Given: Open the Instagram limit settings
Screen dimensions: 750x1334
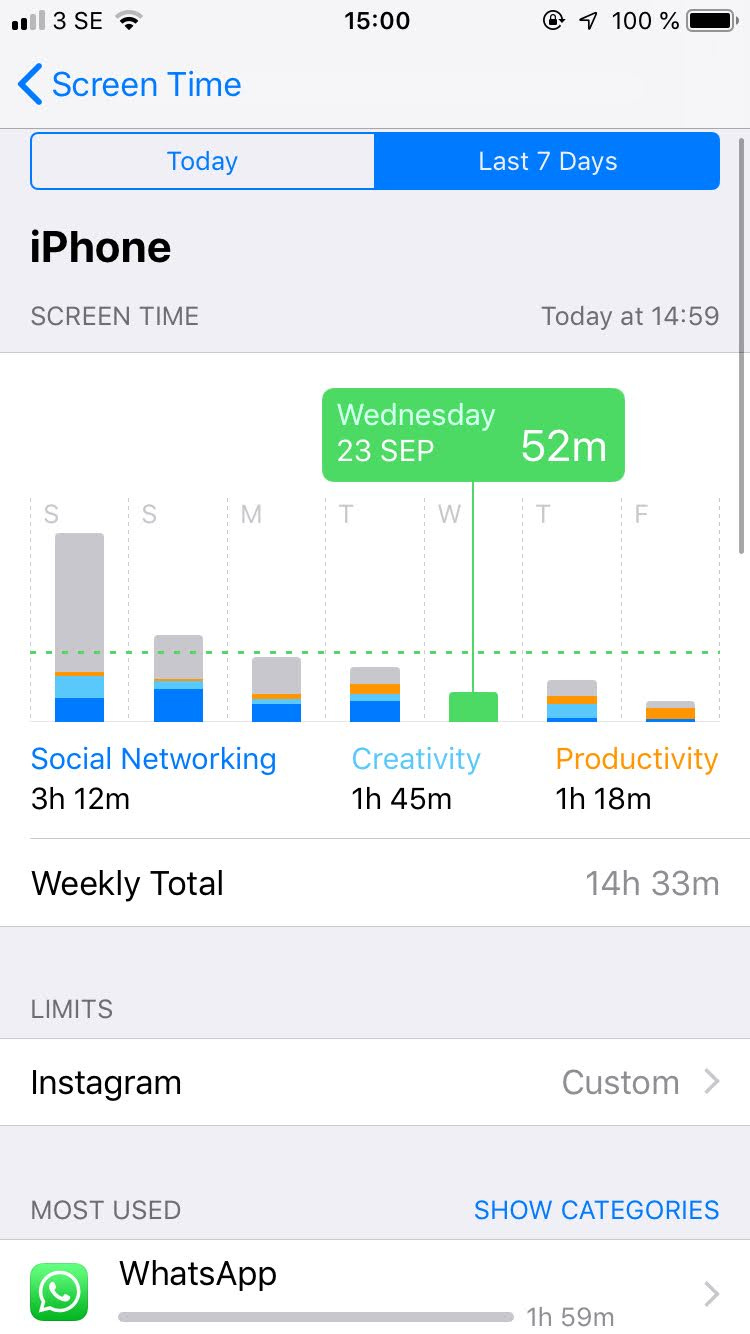Looking at the screenshot, I should pos(375,1082).
